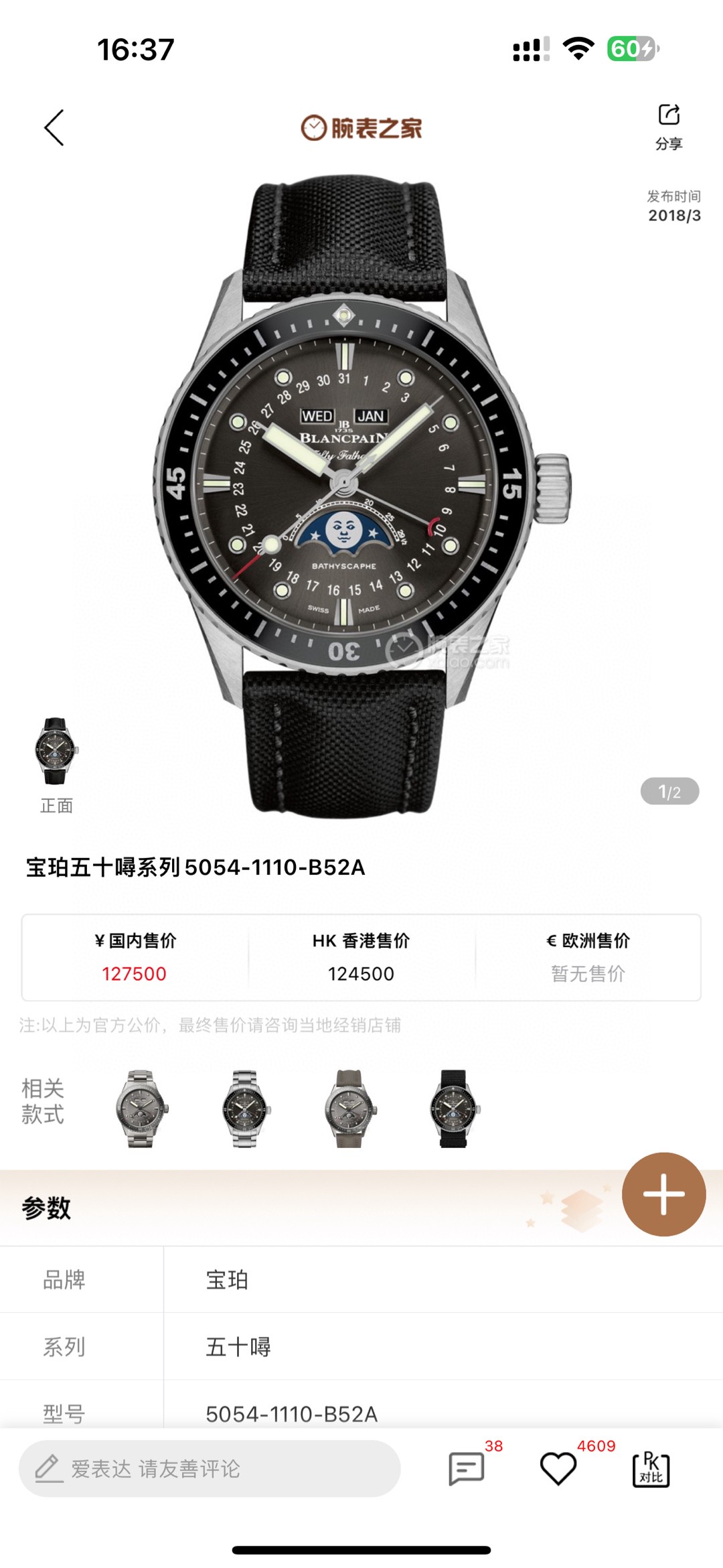Open the related brown-strap watch
The height and width of the screenshot is (1568, 723).
349,1108
